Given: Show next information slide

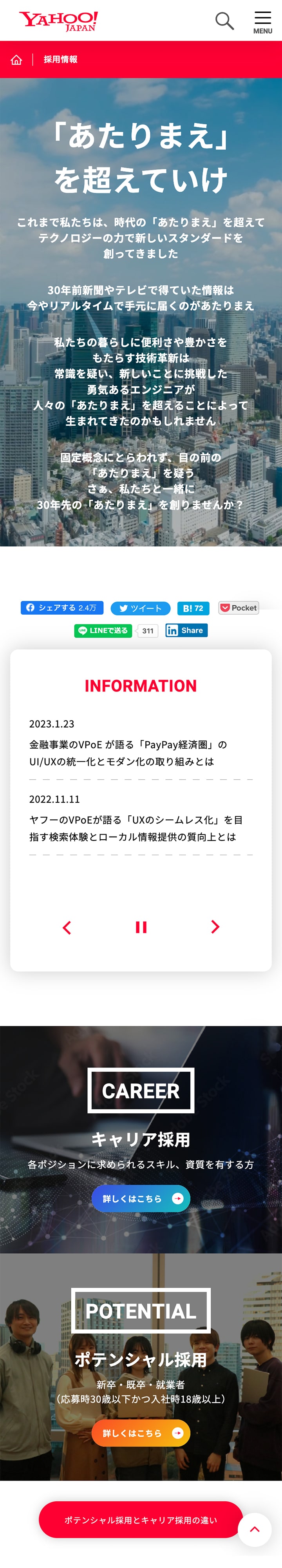Looking at the screenshot, I should tap(215, 926).
